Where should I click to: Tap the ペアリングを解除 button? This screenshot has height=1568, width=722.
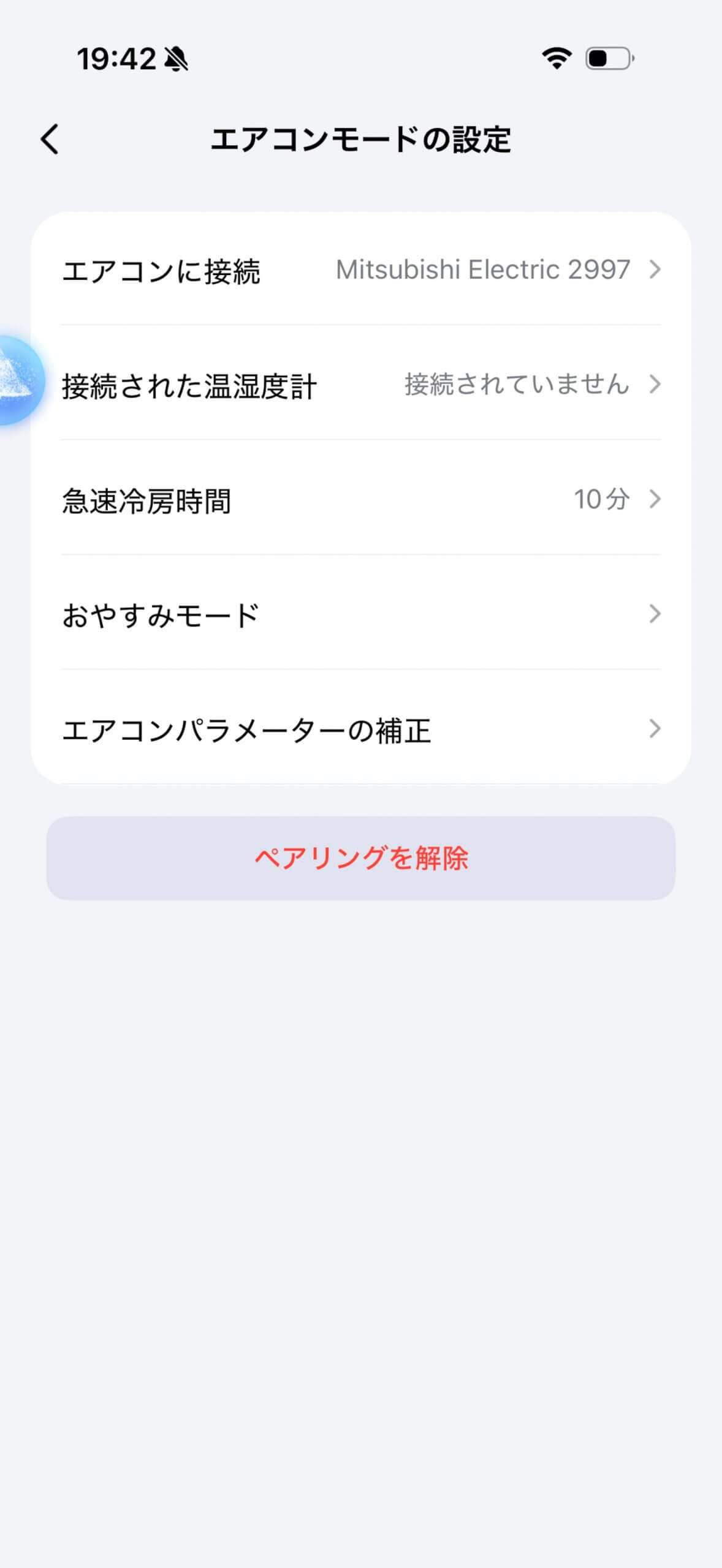point(361,860)
